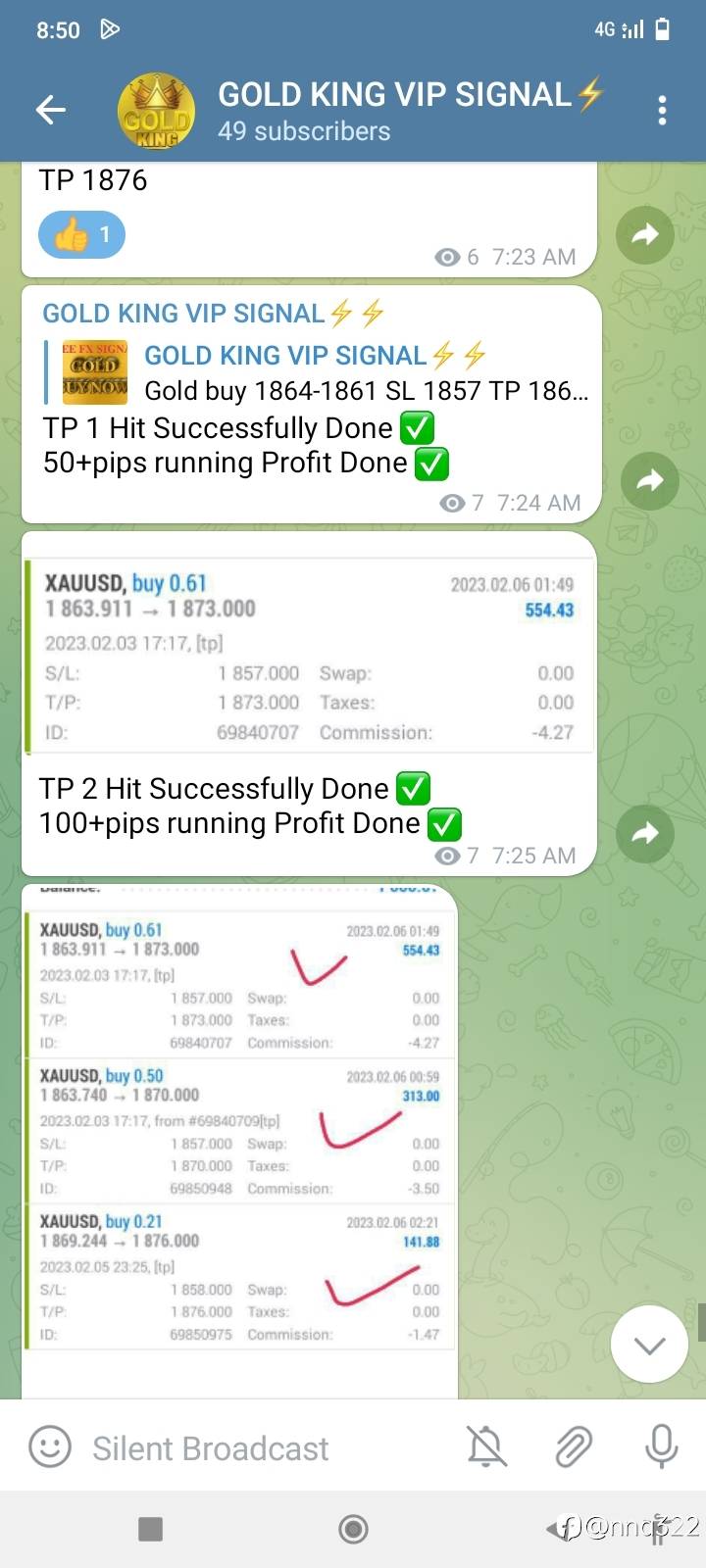Forward the TP 1876 message
Viewport: 706px width, 1568px height.
(x=645, y=234)
